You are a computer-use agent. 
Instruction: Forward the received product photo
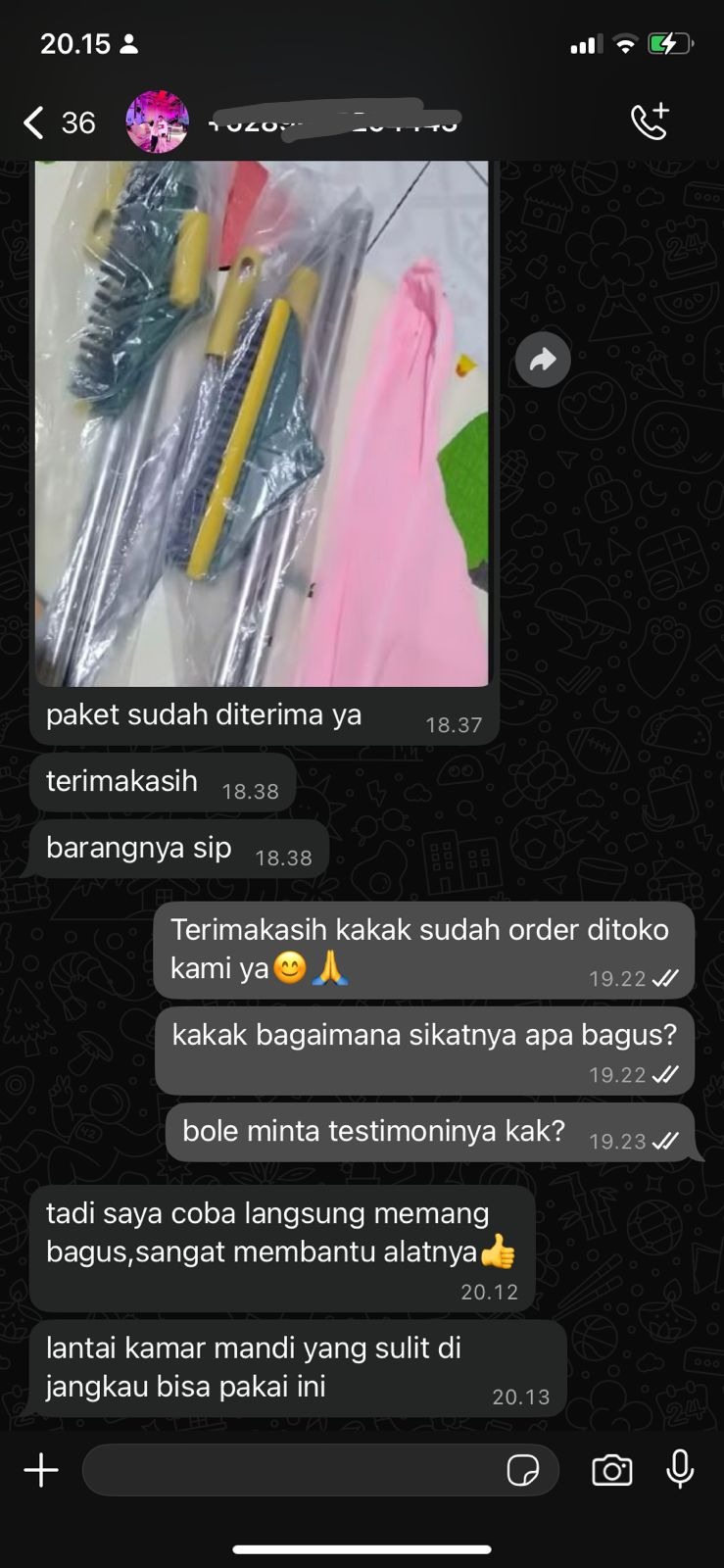[543, 360]
